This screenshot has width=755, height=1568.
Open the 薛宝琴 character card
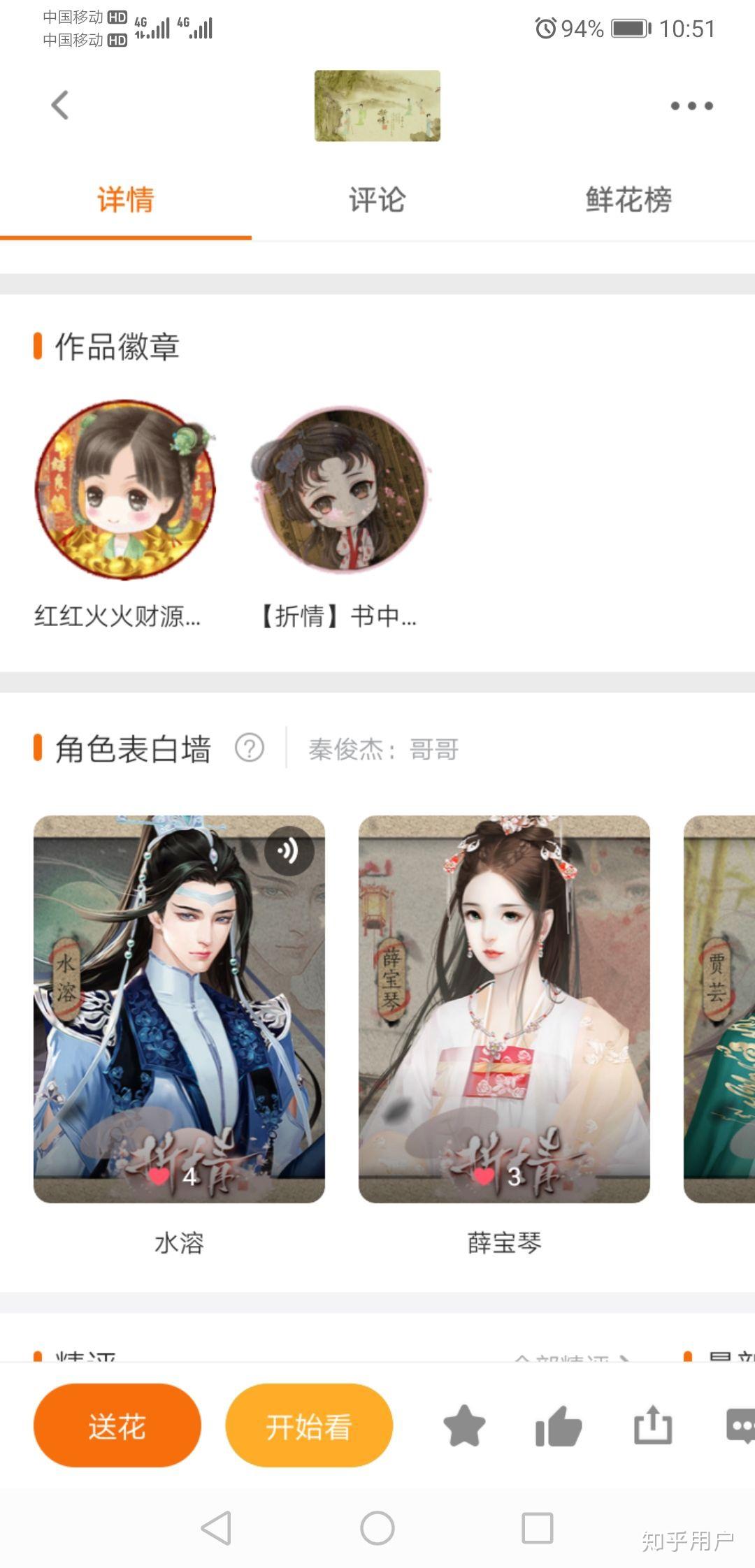point(504,1009)
